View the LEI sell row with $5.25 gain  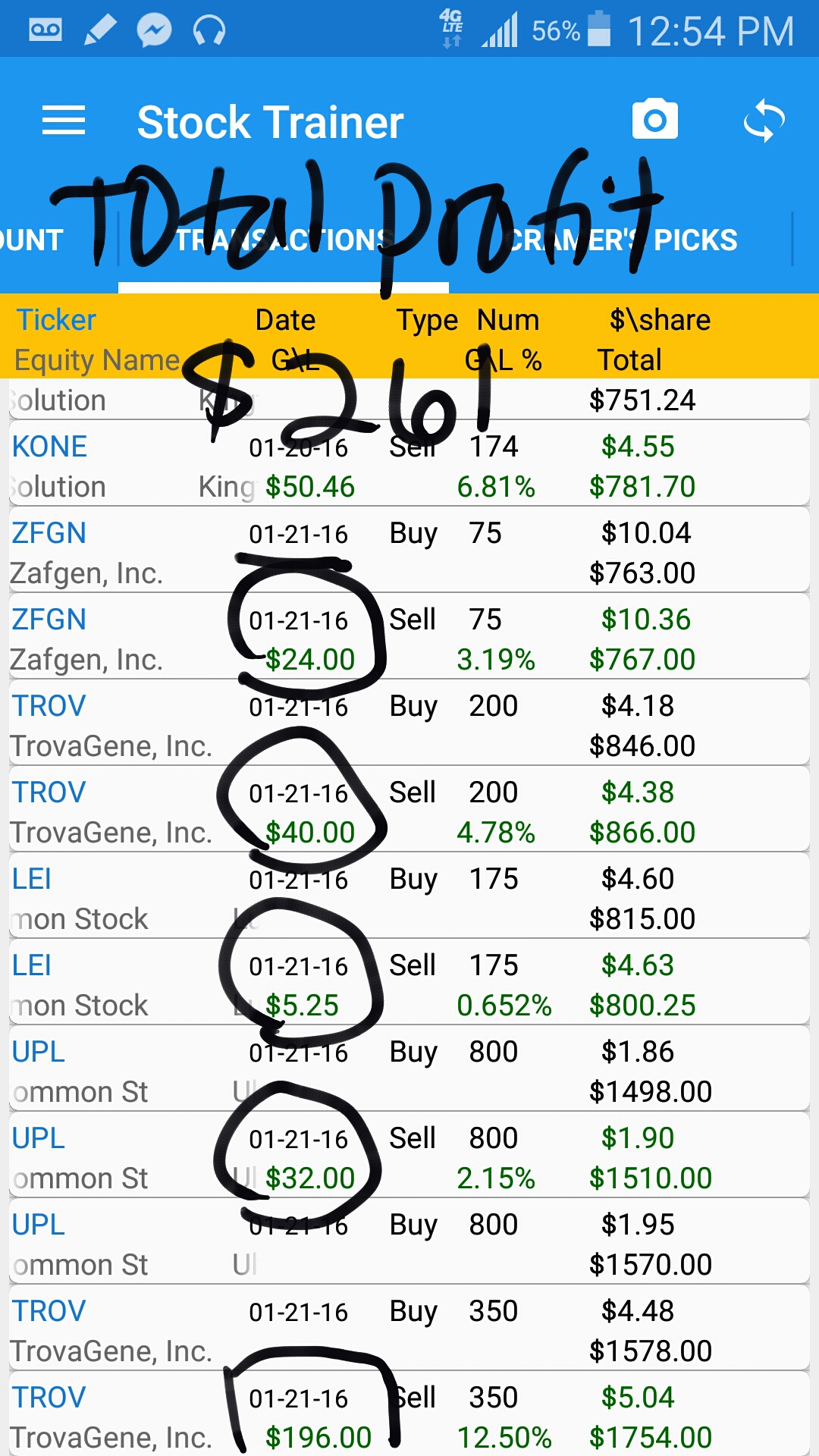(409, 984)
